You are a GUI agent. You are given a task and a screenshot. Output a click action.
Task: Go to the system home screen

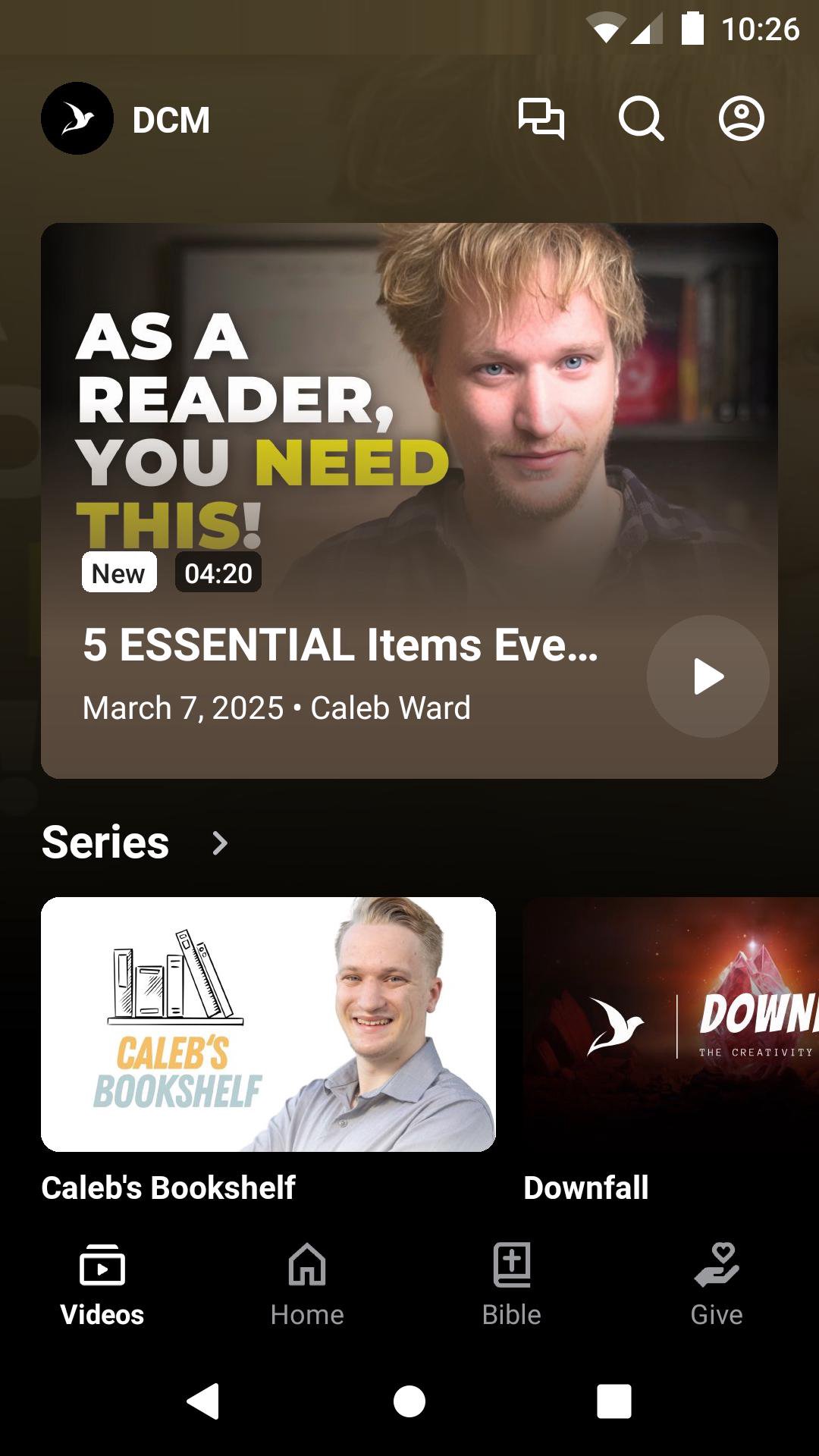pos(409,1401)
